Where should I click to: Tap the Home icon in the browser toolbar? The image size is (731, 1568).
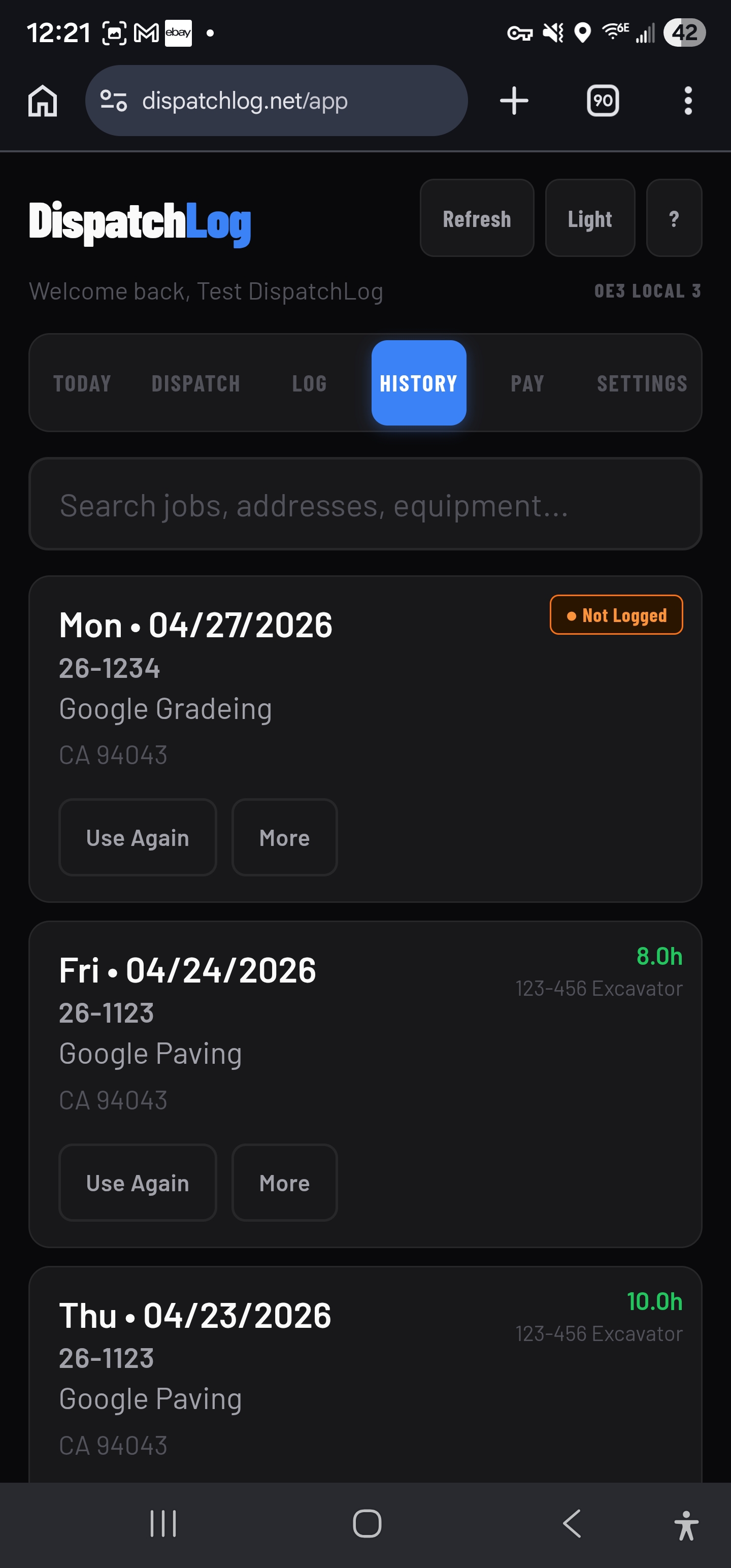point(43,101)
